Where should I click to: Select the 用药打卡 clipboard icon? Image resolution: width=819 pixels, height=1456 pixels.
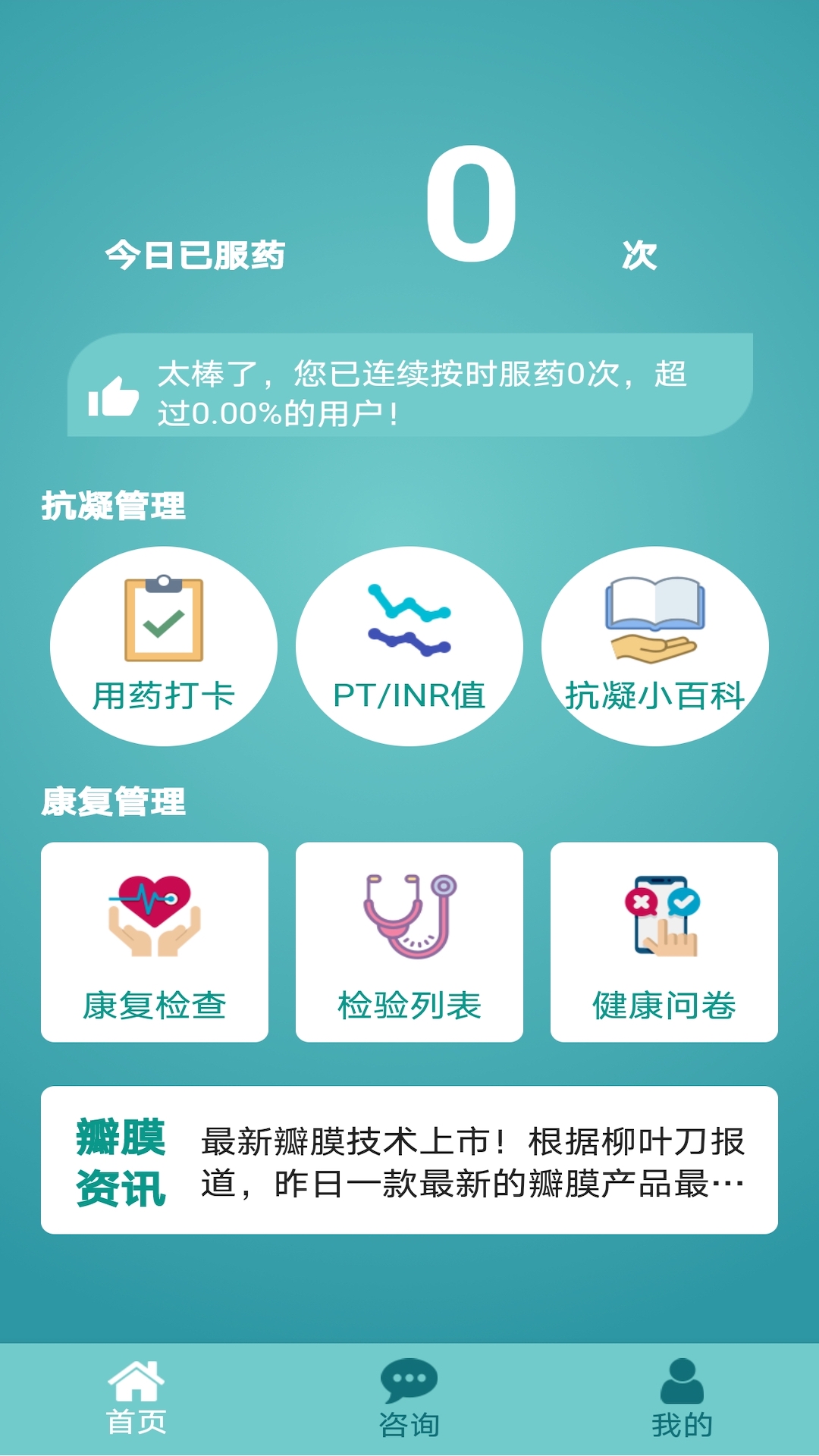(162, 618)
